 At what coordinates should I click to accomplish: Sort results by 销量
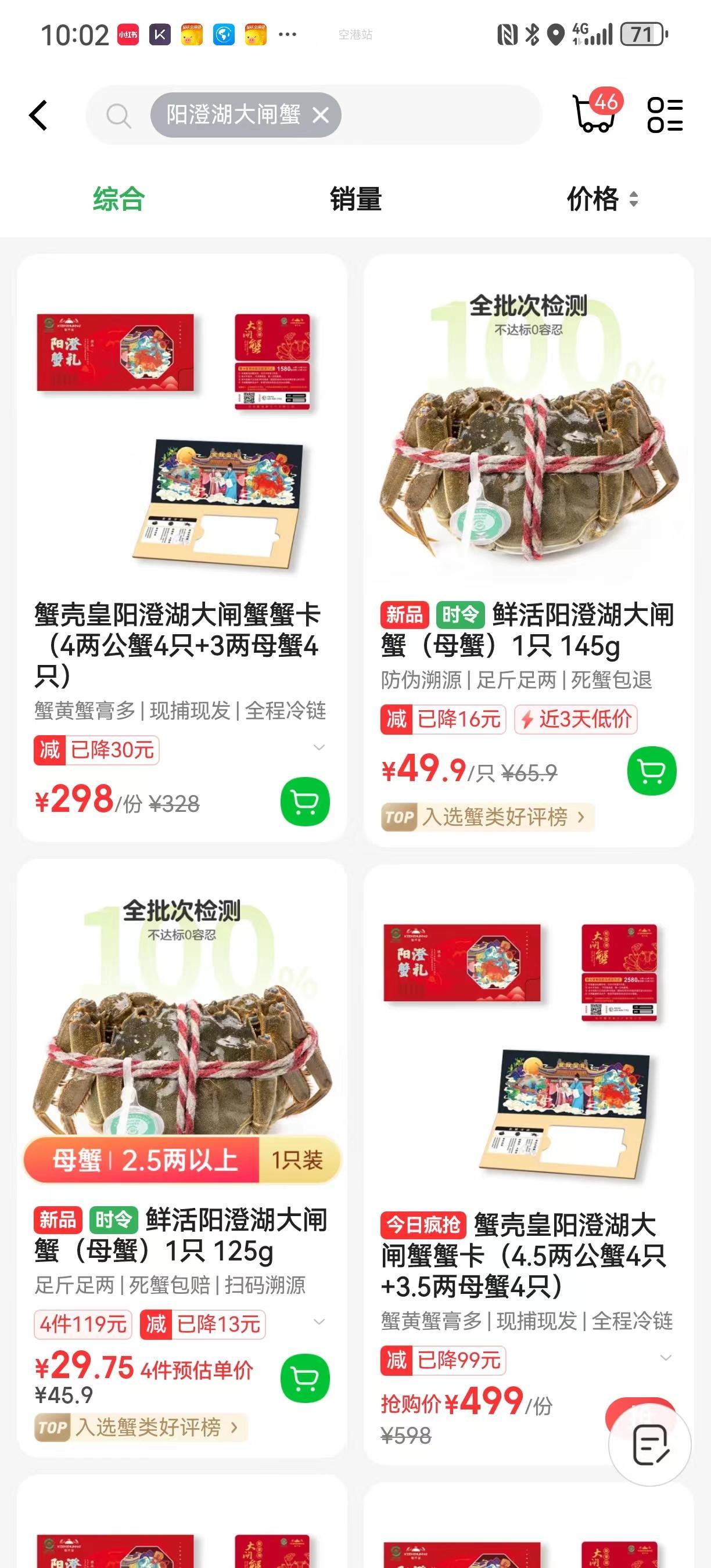[355, 199]
